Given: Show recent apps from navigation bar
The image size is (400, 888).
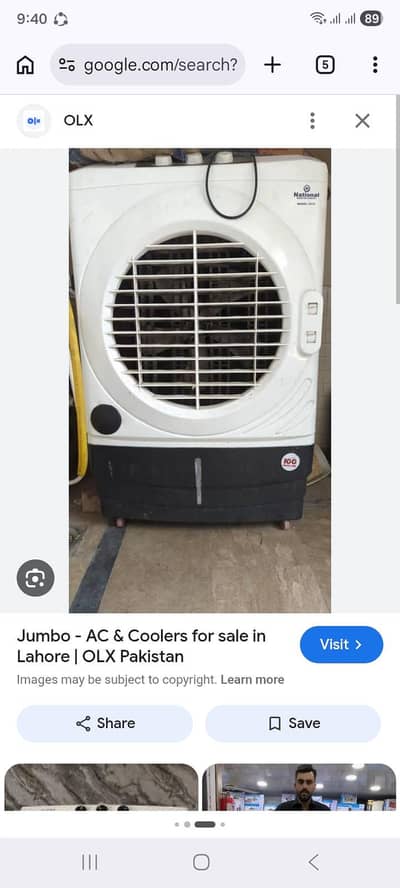Looking at the screenshot, I should tap(90, 862).
